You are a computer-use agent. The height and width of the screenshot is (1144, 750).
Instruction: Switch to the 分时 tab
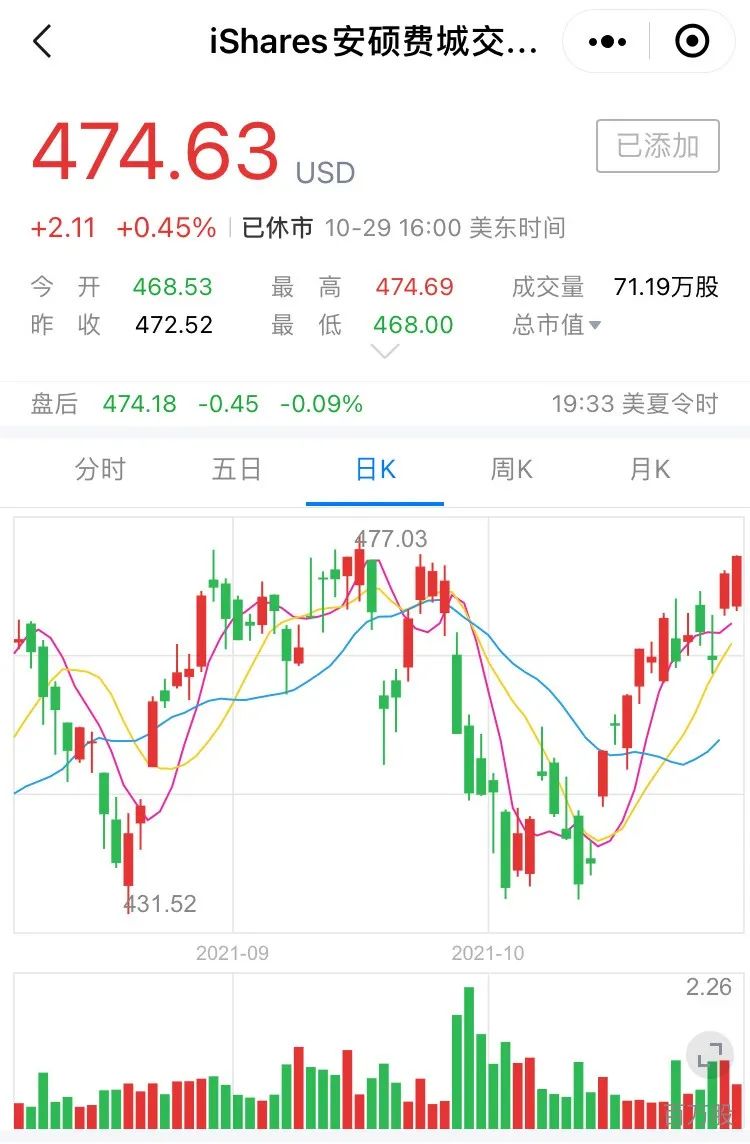(100, 469)
